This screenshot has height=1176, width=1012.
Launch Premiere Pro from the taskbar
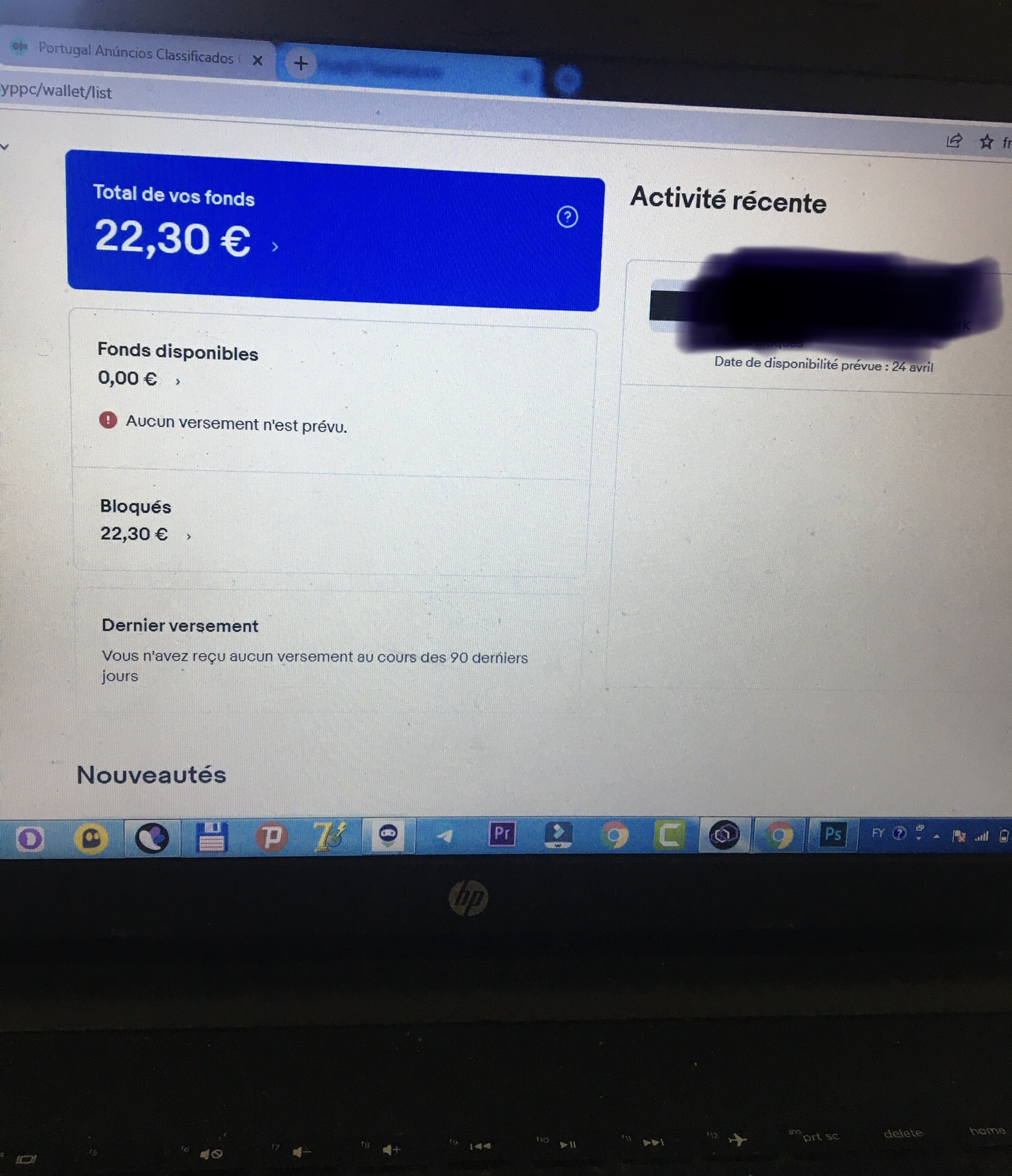(502, 834)
